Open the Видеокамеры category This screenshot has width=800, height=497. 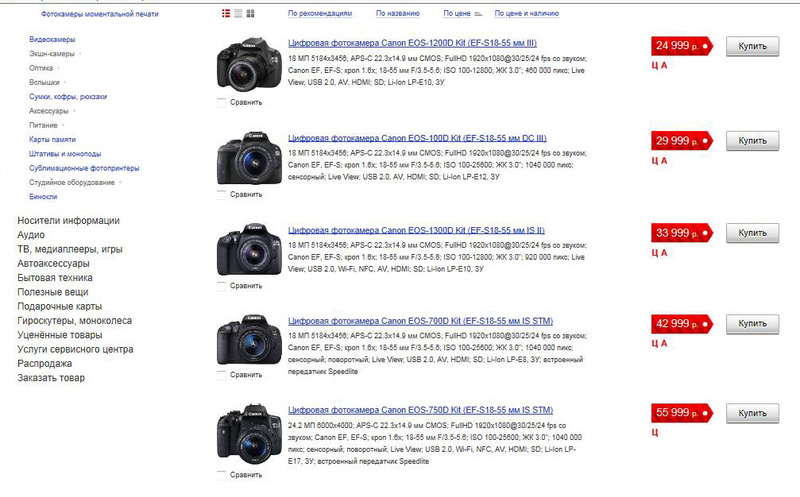click(x=51, y=38)
